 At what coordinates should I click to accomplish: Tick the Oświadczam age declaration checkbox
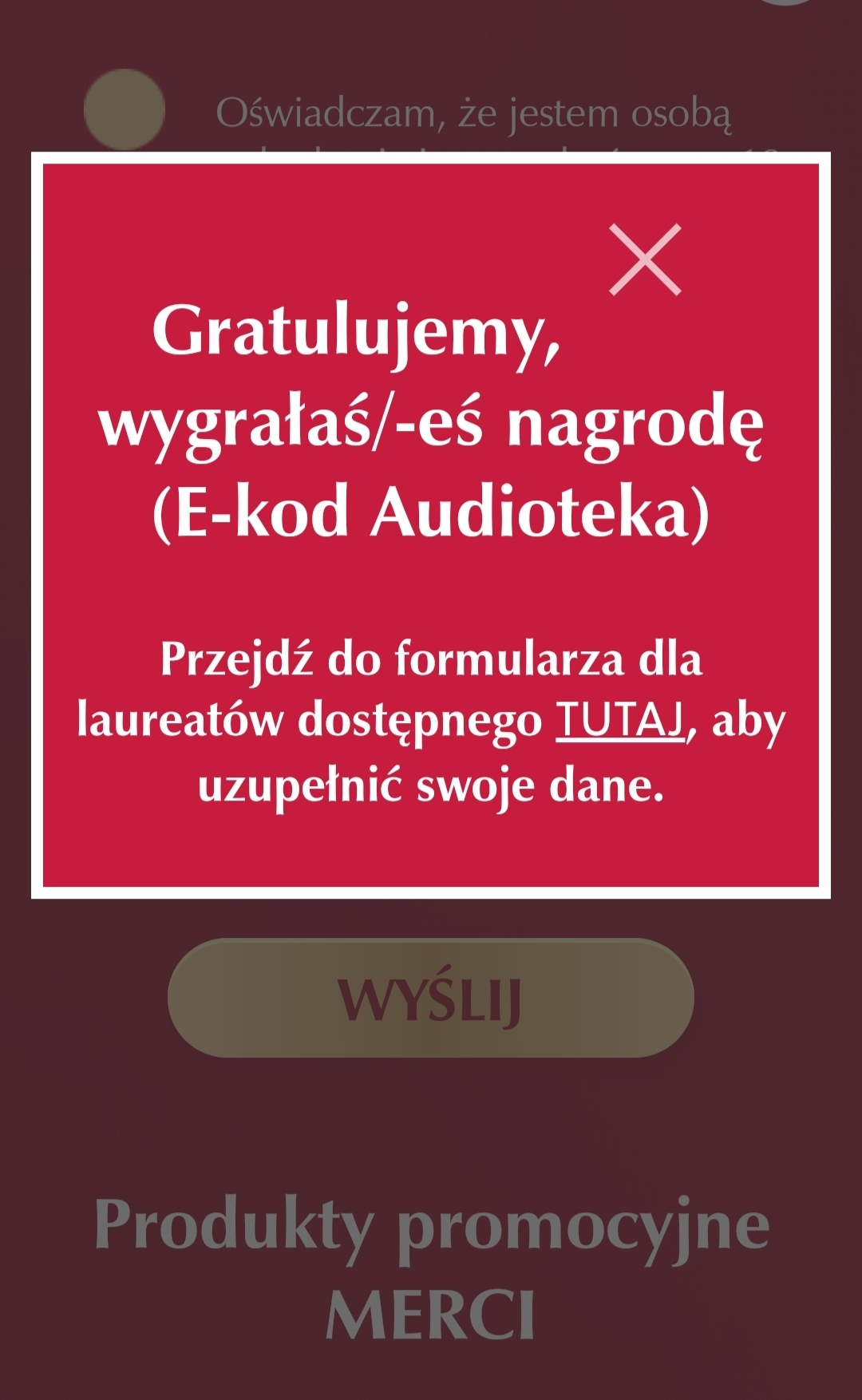point(125,110)
